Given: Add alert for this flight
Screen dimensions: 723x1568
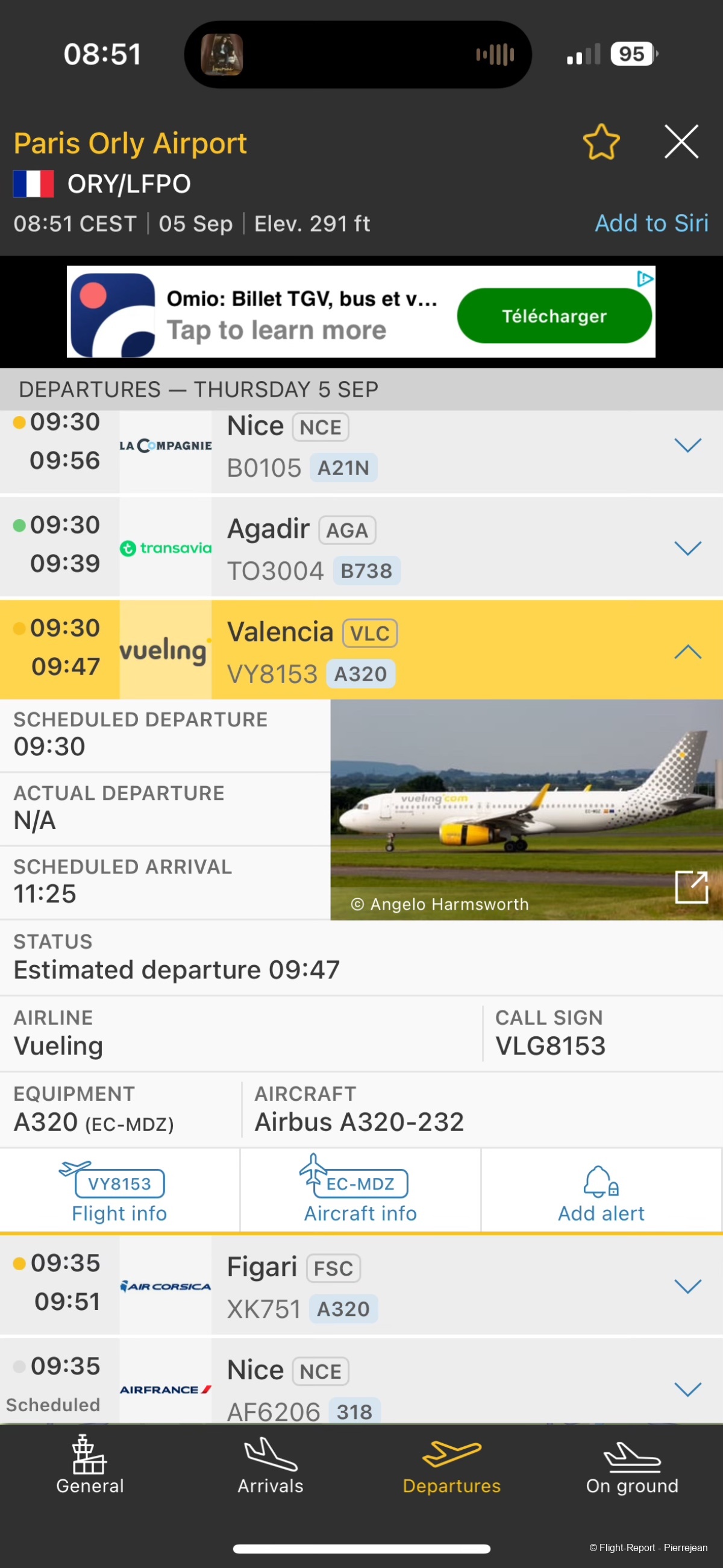Looking at the screenshot, I should pos(601,1190).
